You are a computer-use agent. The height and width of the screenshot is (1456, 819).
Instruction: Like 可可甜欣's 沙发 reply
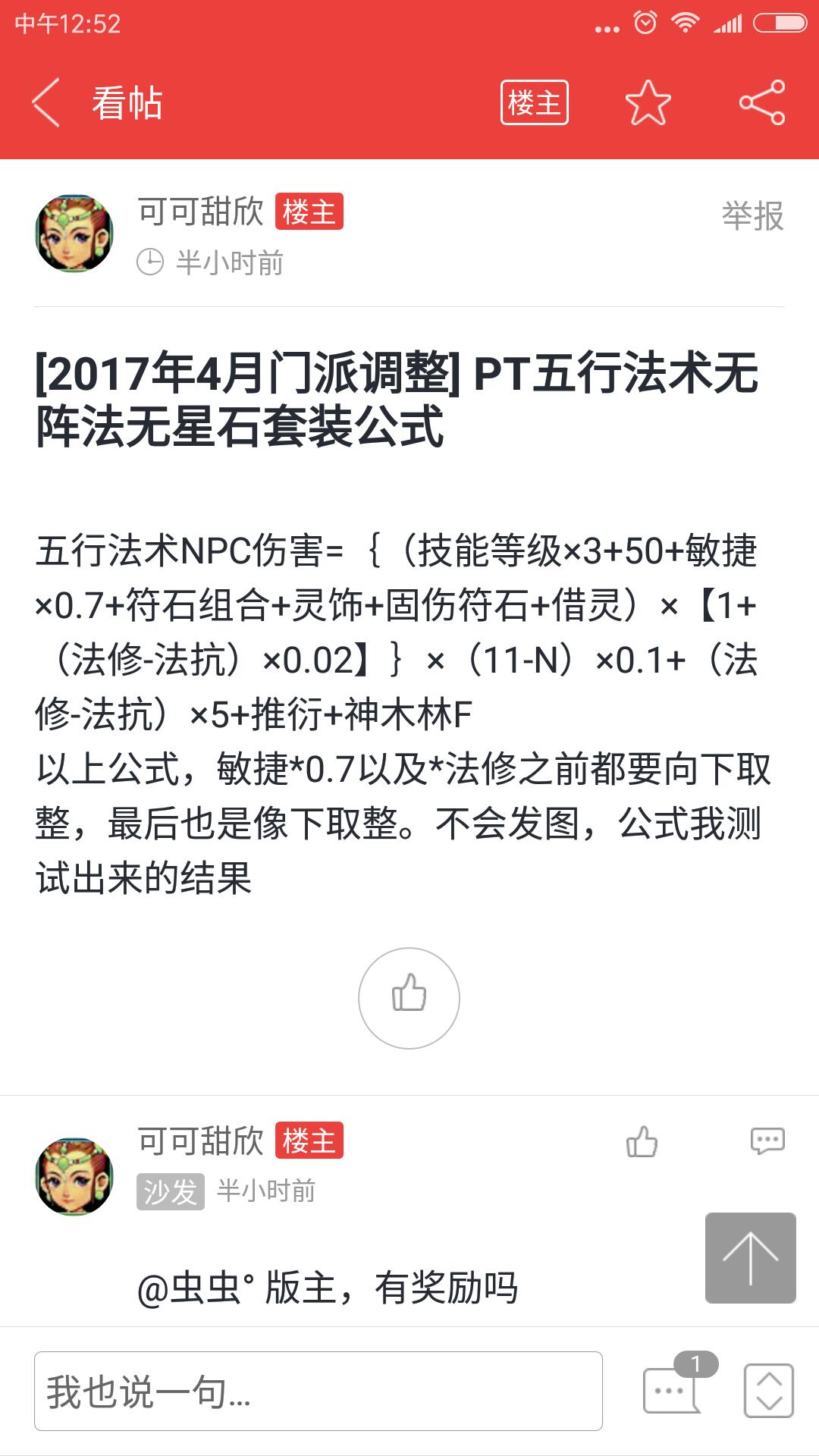click(642, 1141)
